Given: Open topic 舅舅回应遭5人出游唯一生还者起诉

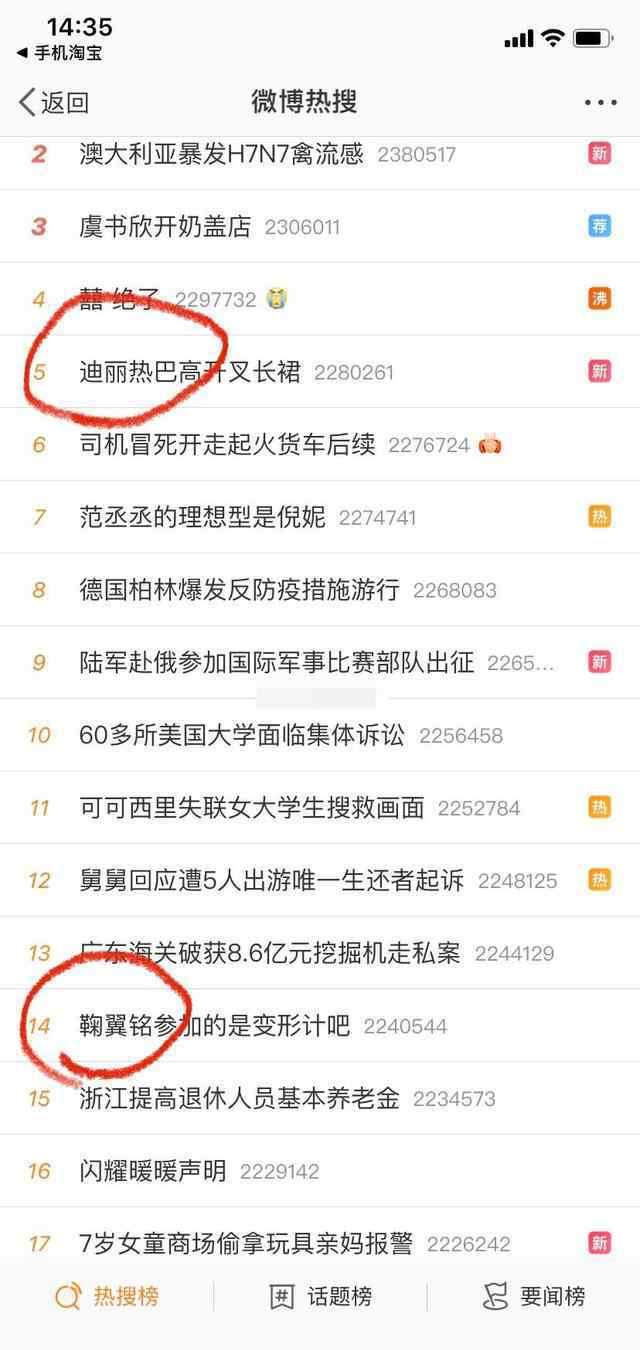Looking at the screenshot, I should tap(271, 880).
